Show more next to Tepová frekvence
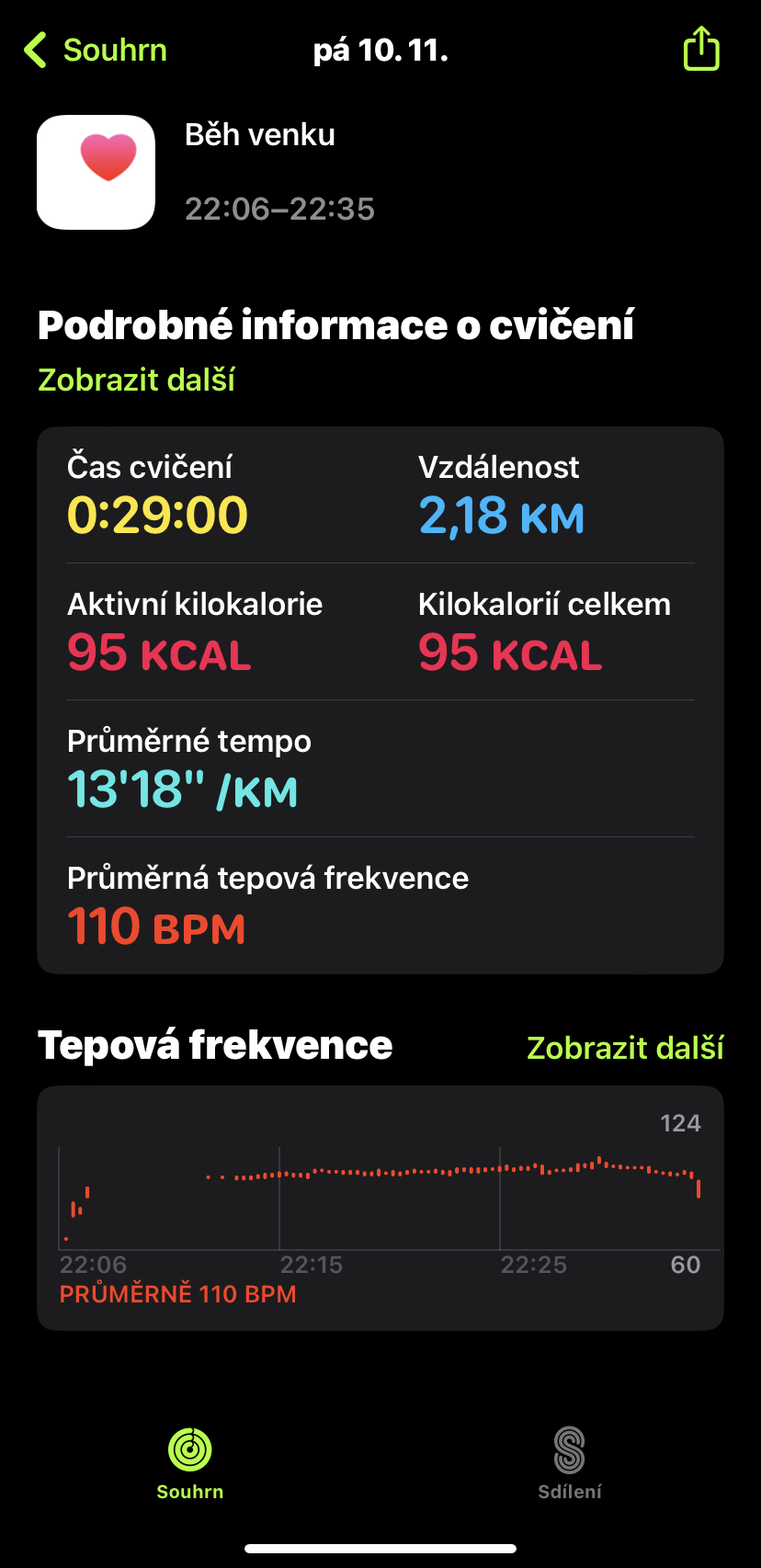The image size is (761, 1568). (625, 1048)
